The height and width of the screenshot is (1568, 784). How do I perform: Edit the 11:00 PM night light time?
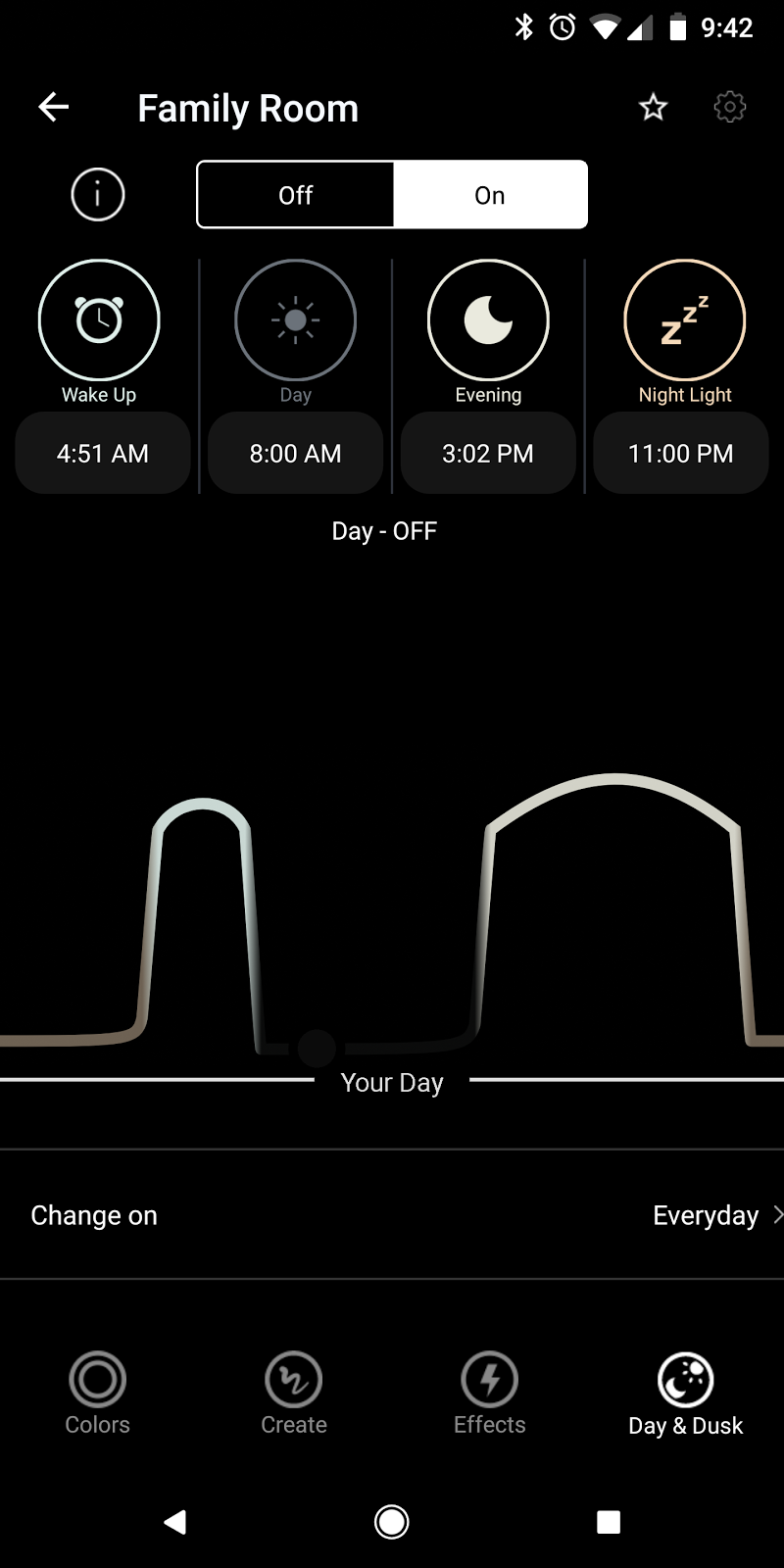click(681, 454)
